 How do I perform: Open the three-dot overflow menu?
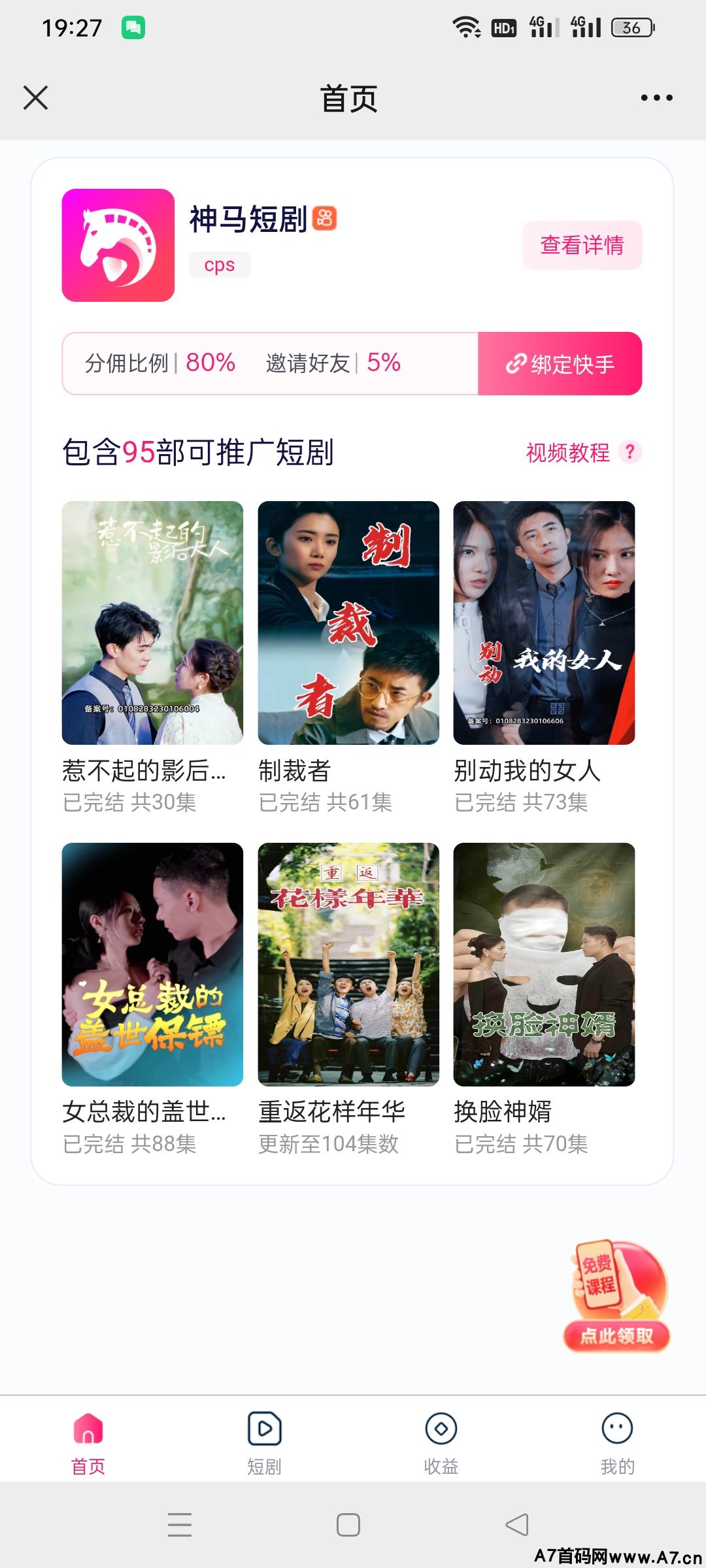(x=656, y=98)
